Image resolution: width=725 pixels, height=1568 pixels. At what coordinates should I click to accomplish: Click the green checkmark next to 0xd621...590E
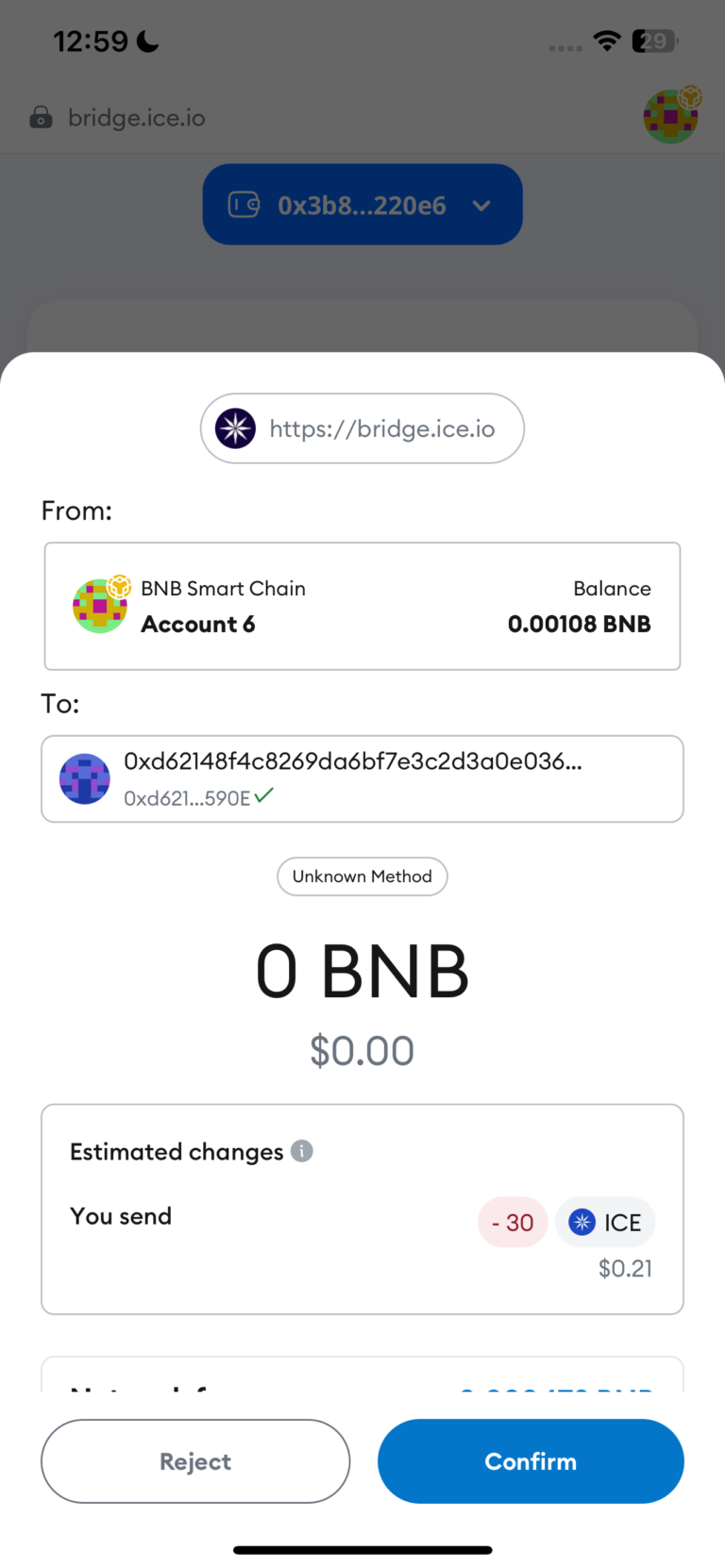tap(263, 794)
